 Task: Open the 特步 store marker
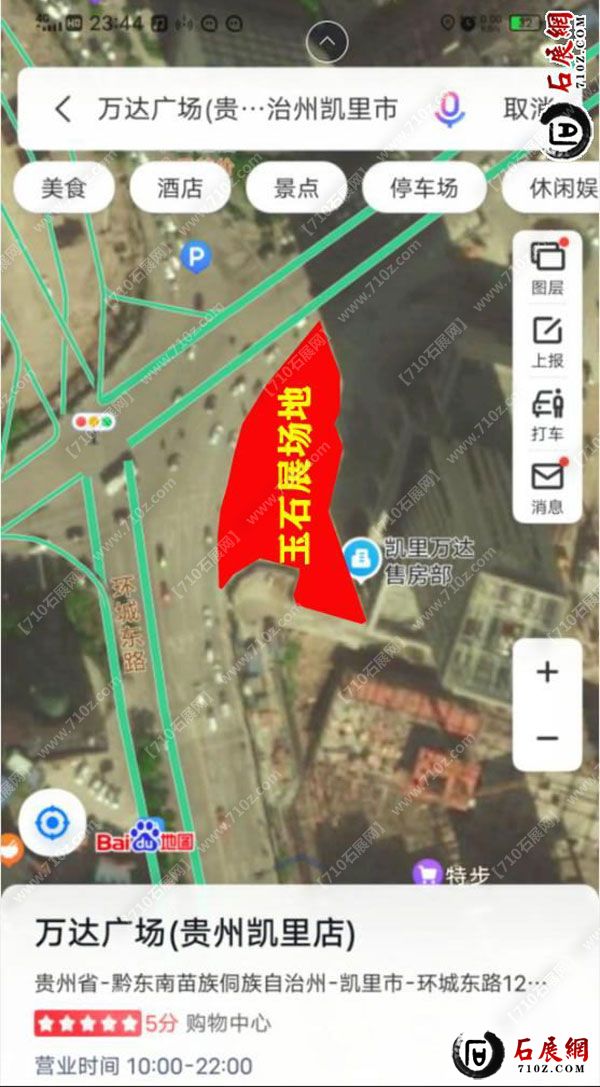click(429, 874)
